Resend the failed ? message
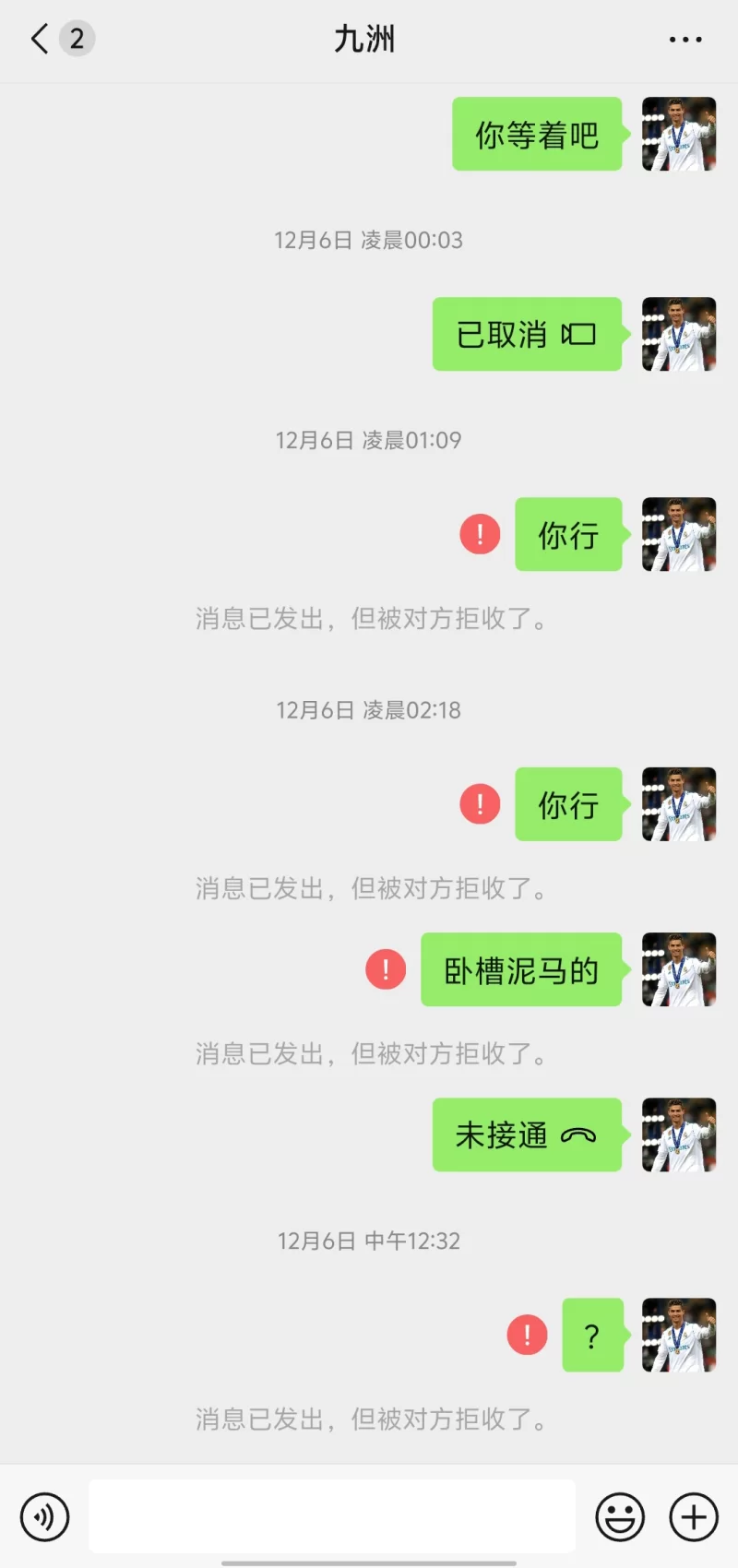The height and width of the screenshot is (1568, 738). point(527,1335)
